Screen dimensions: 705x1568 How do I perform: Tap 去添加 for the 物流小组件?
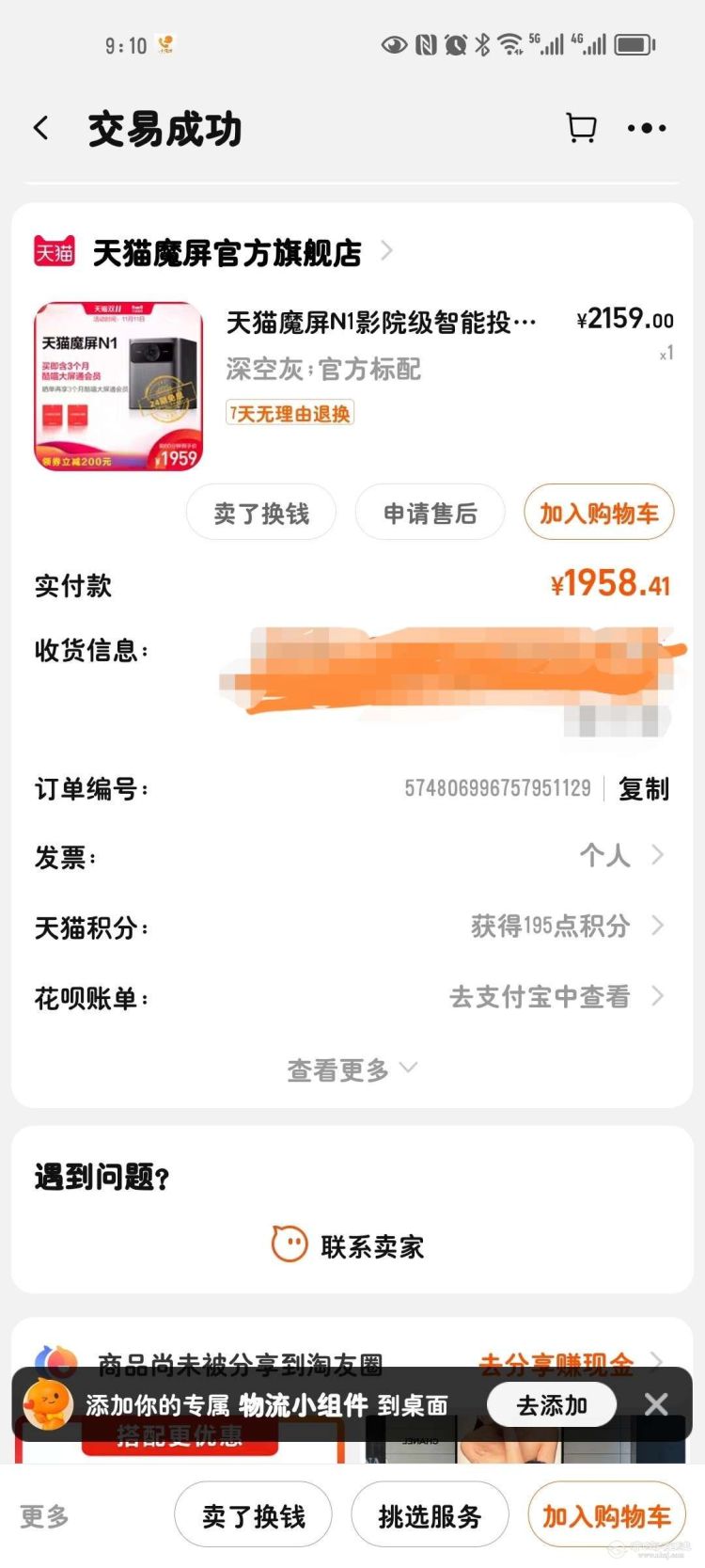552,1405
